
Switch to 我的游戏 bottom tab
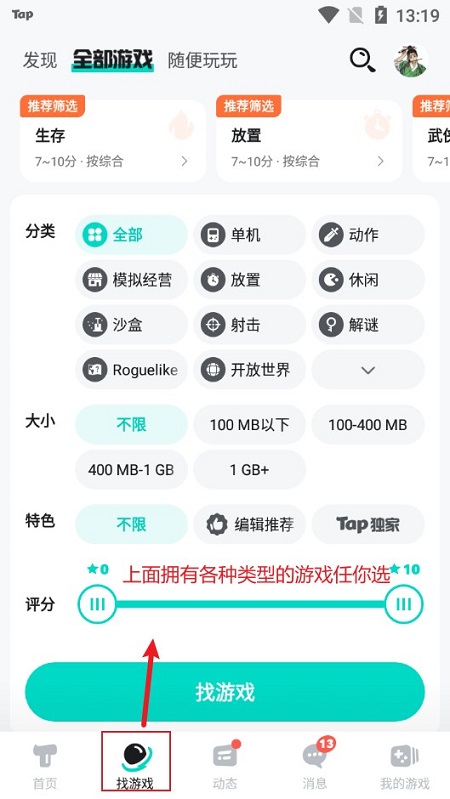coord(405,766)
